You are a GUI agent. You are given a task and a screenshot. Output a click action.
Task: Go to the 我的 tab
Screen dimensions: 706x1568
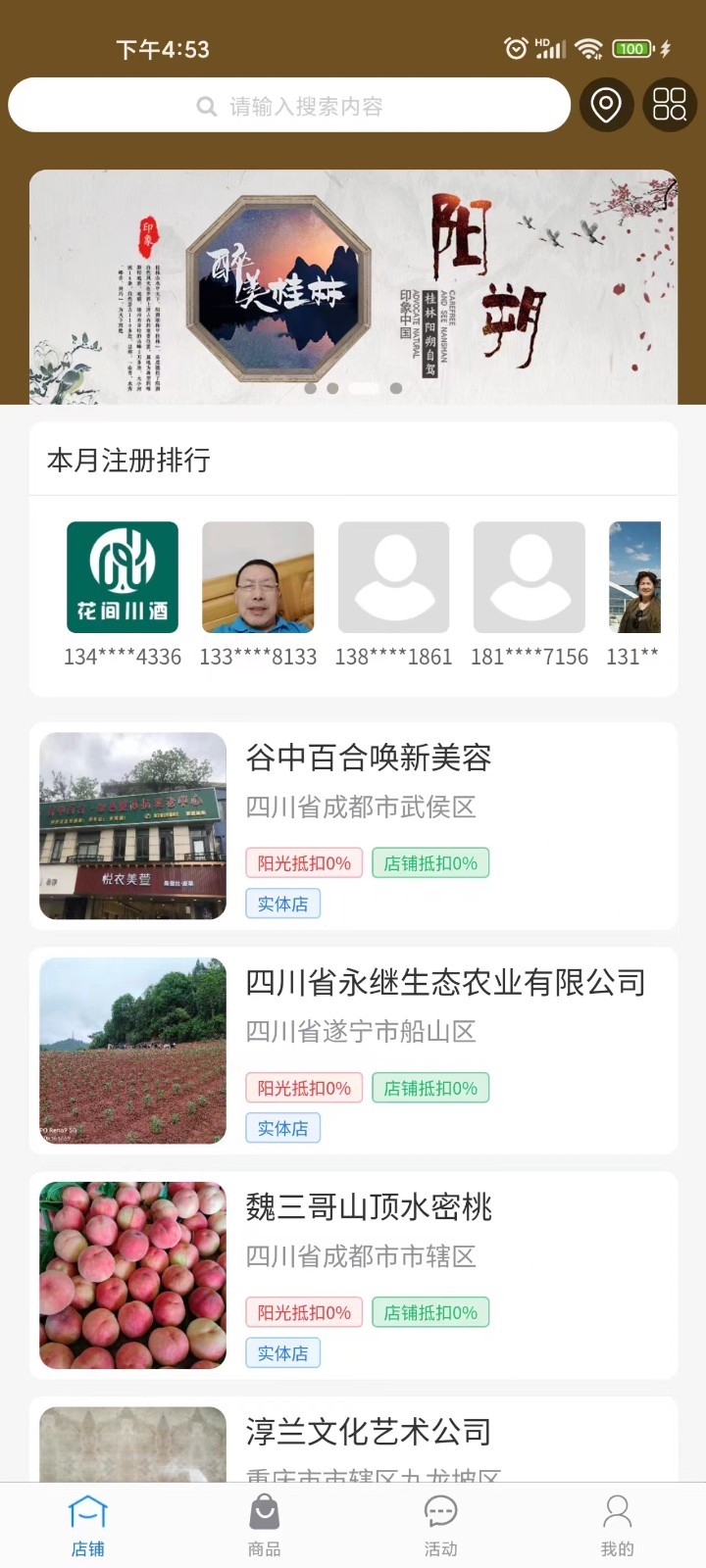click(x=618, y=1525)
